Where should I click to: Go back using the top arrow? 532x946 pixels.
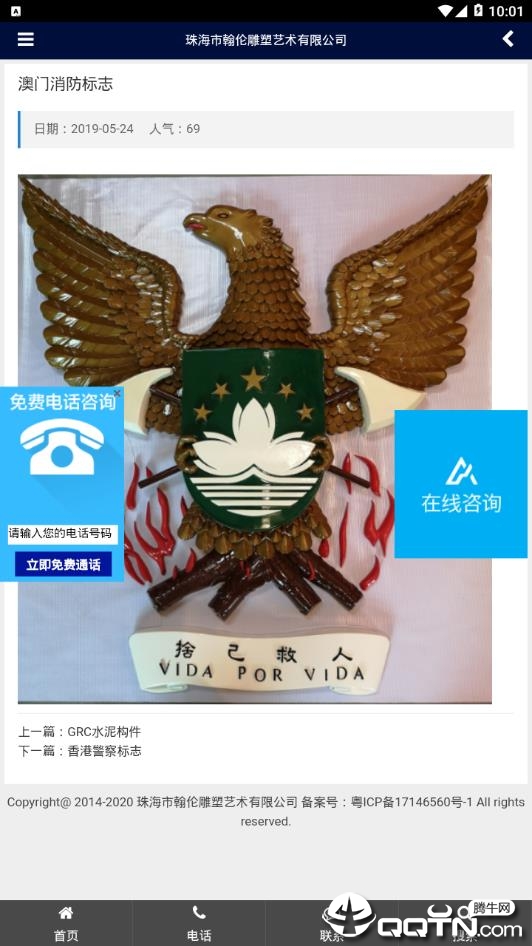click(508, 39)
